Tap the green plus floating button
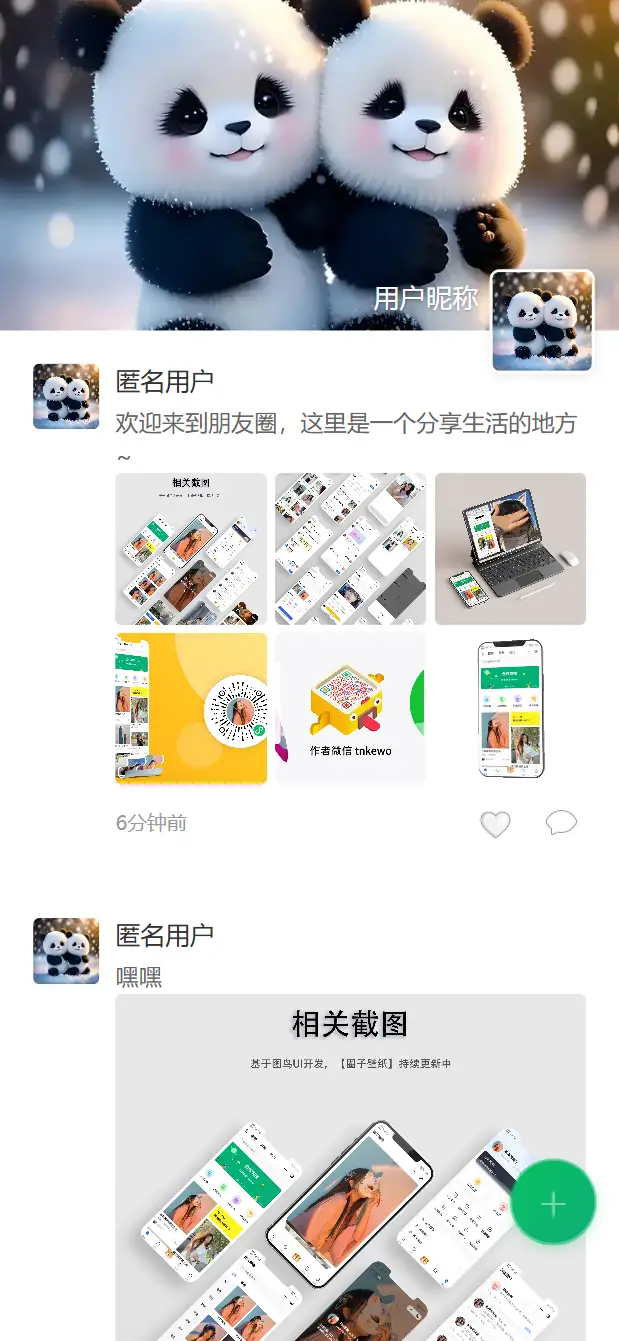 [x=553, y=1203]
